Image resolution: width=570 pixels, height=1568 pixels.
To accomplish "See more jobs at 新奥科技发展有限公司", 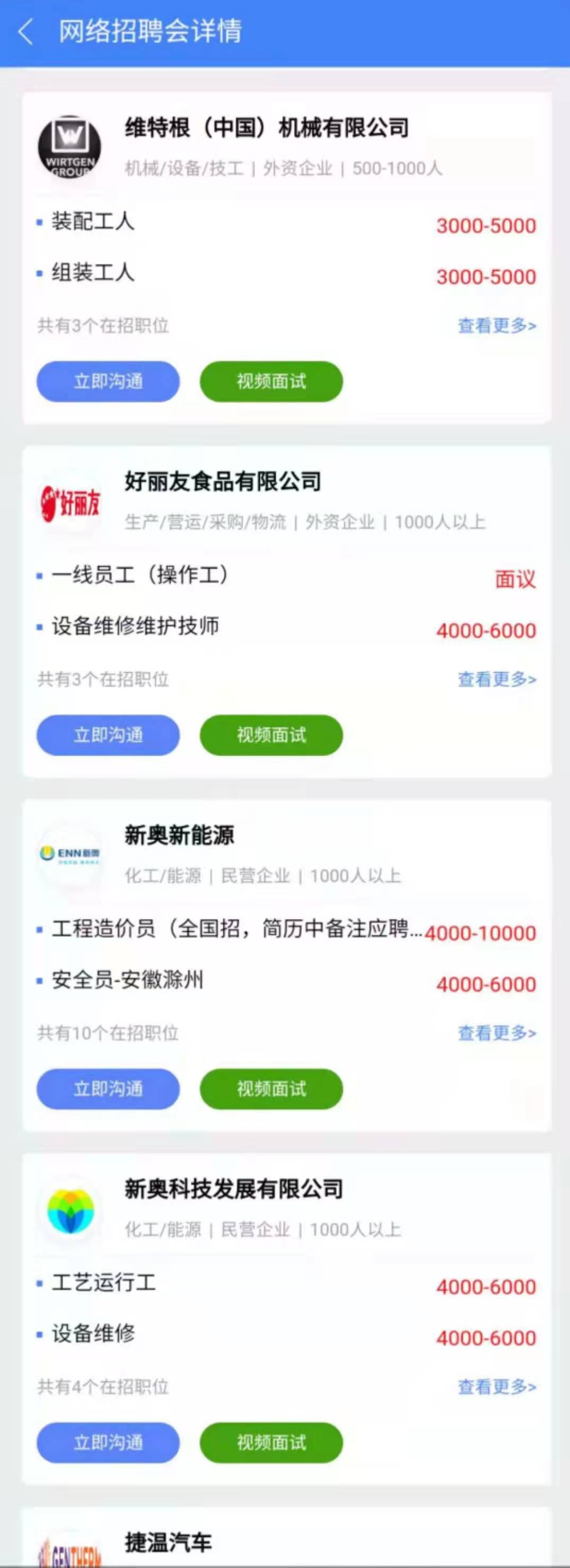I will (x=496, y=1387).
